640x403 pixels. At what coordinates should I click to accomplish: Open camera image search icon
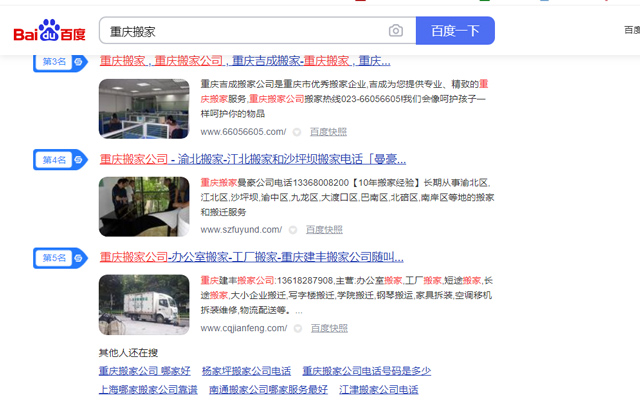click(396, 31)
